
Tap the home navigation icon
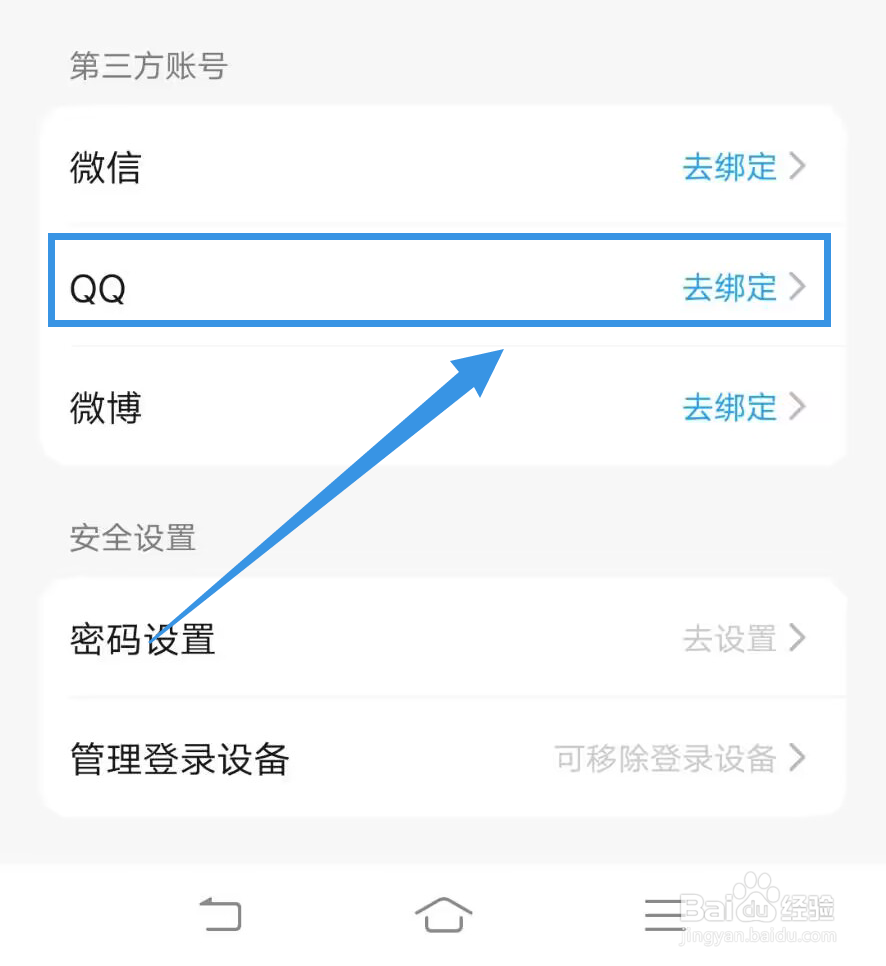point(443,913)
